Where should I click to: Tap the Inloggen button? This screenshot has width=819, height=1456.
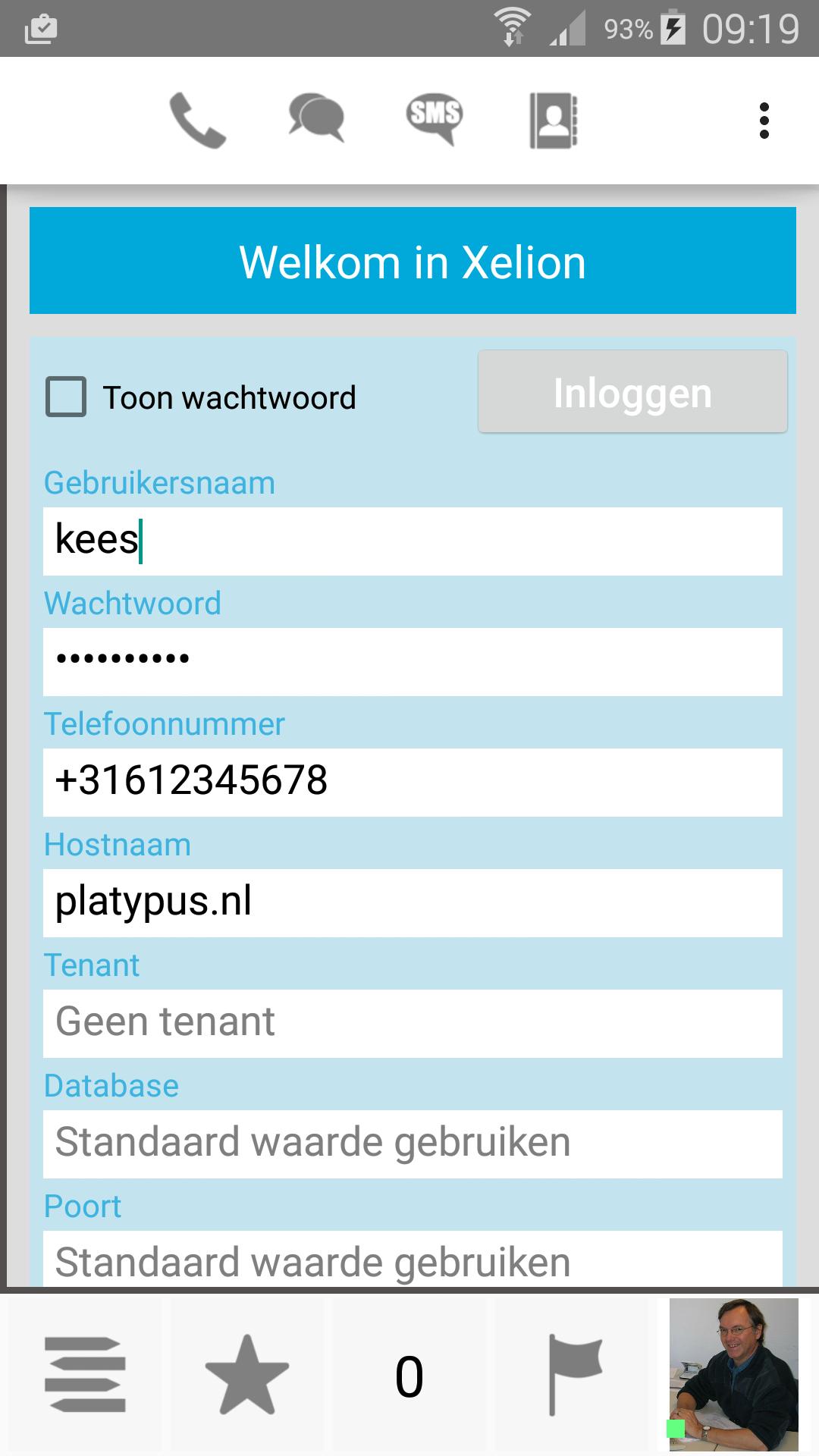pyautogui.click(x=632, y=392)
